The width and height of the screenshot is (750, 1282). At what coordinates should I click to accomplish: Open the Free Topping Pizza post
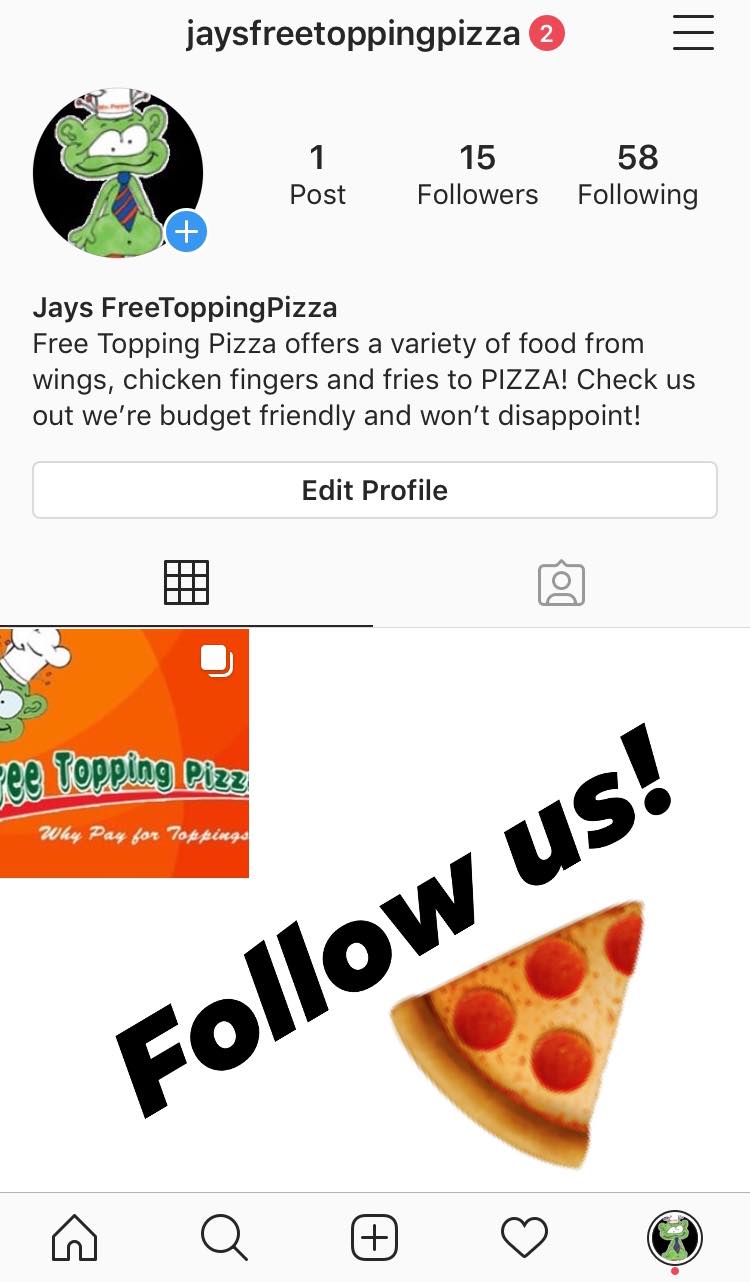click(124, 753)
